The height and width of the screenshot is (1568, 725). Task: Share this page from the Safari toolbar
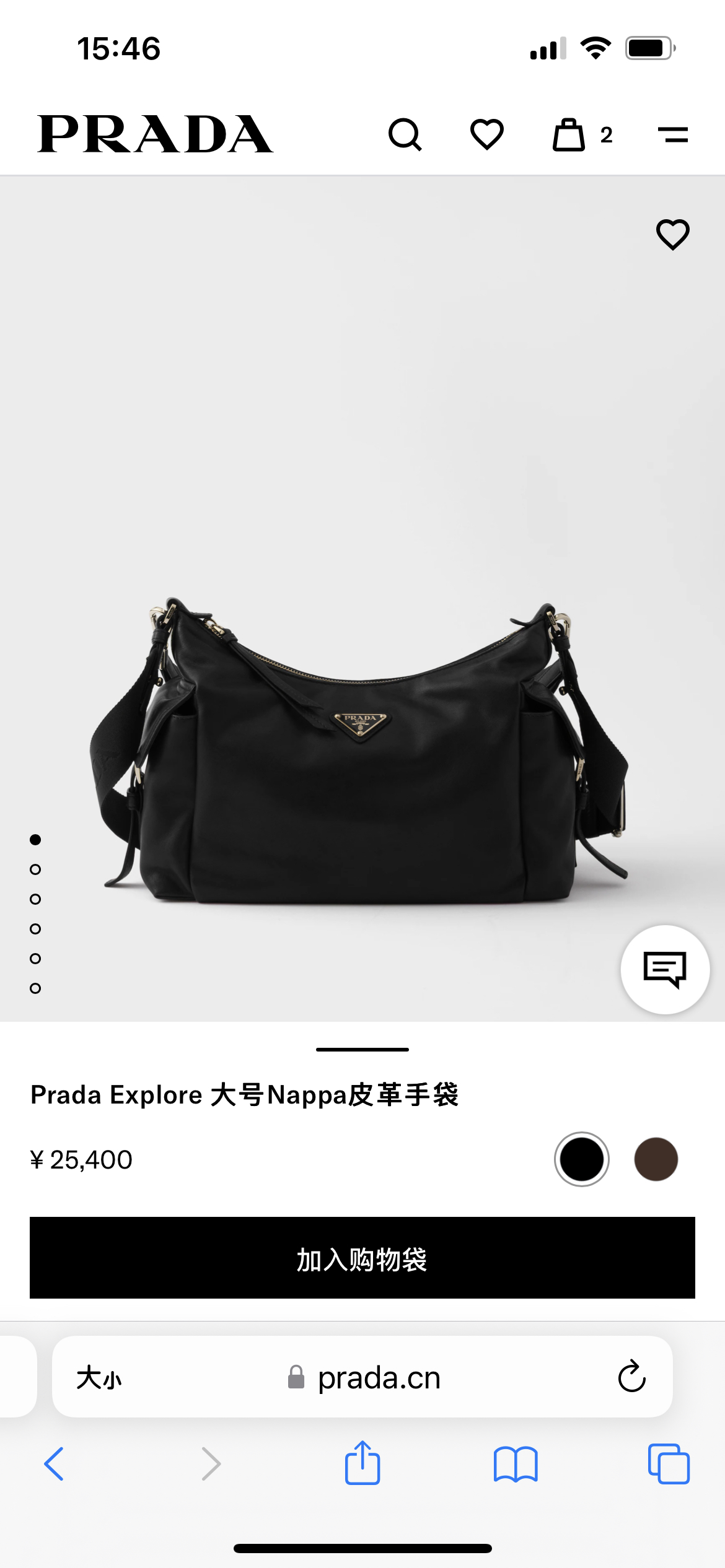362,1463
